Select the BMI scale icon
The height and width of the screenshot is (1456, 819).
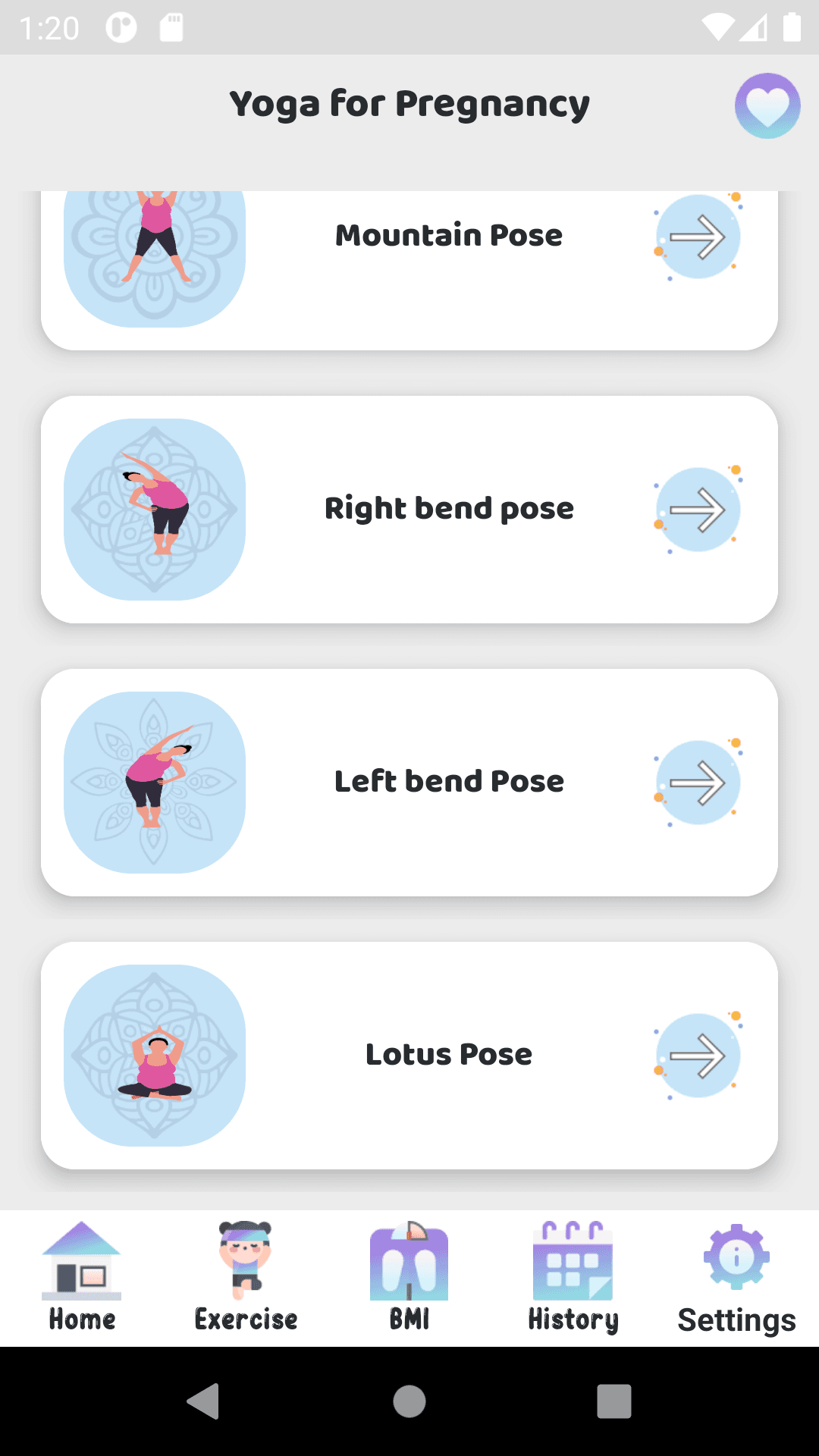(408, 1263)
